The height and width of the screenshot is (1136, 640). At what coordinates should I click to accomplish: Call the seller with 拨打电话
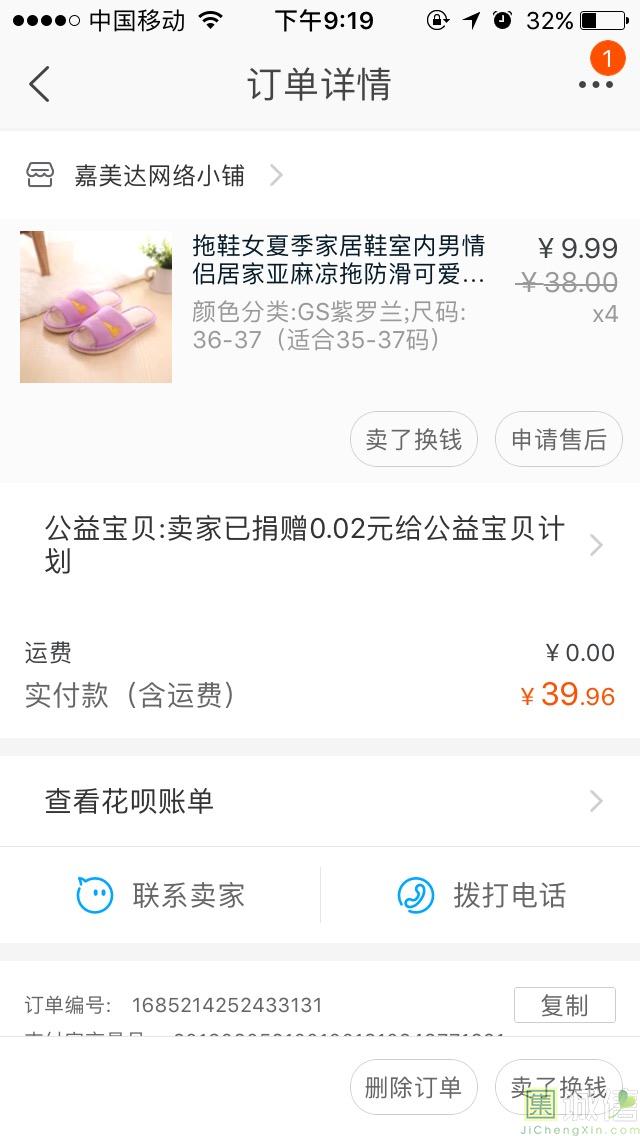481,895
